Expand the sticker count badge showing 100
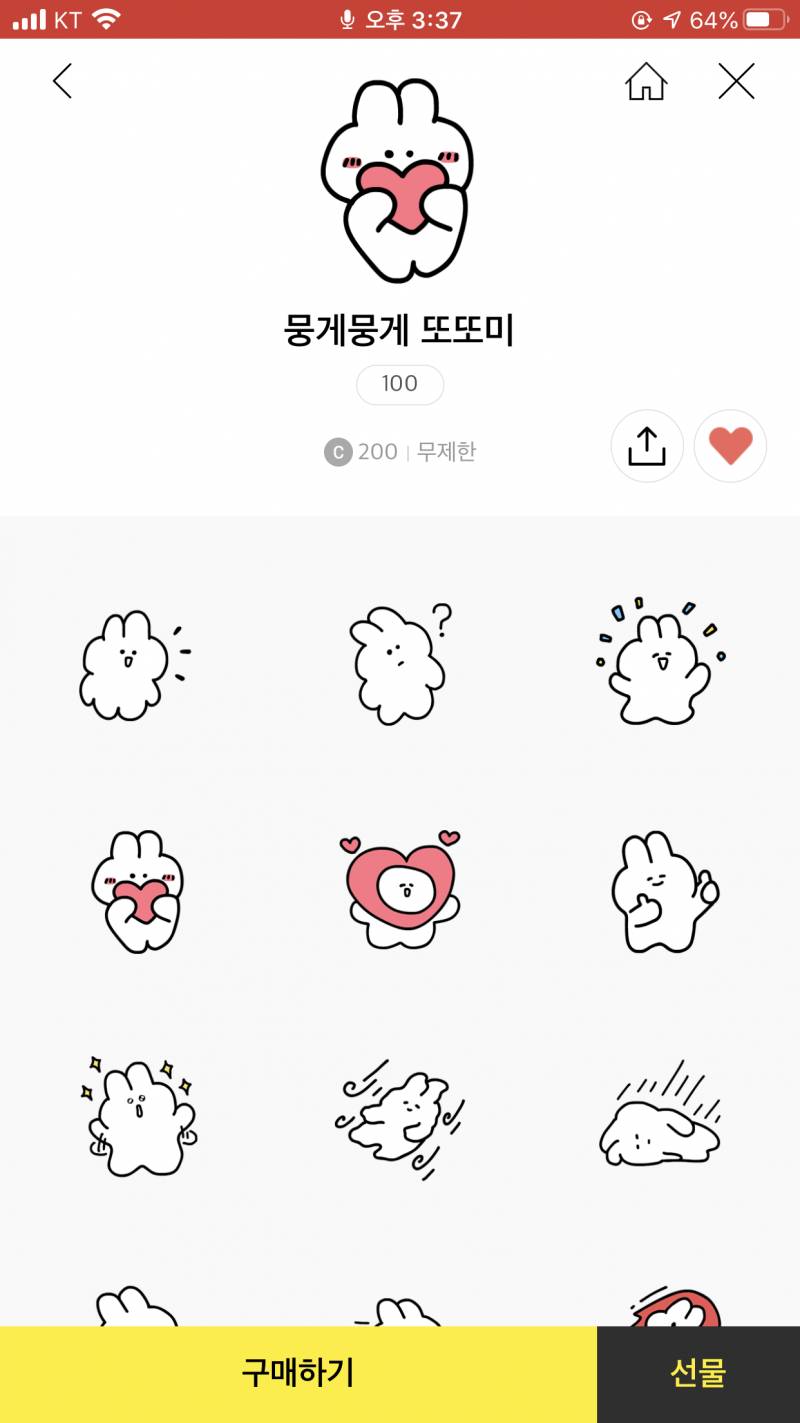800x1423 pixels. coord(400,384)
